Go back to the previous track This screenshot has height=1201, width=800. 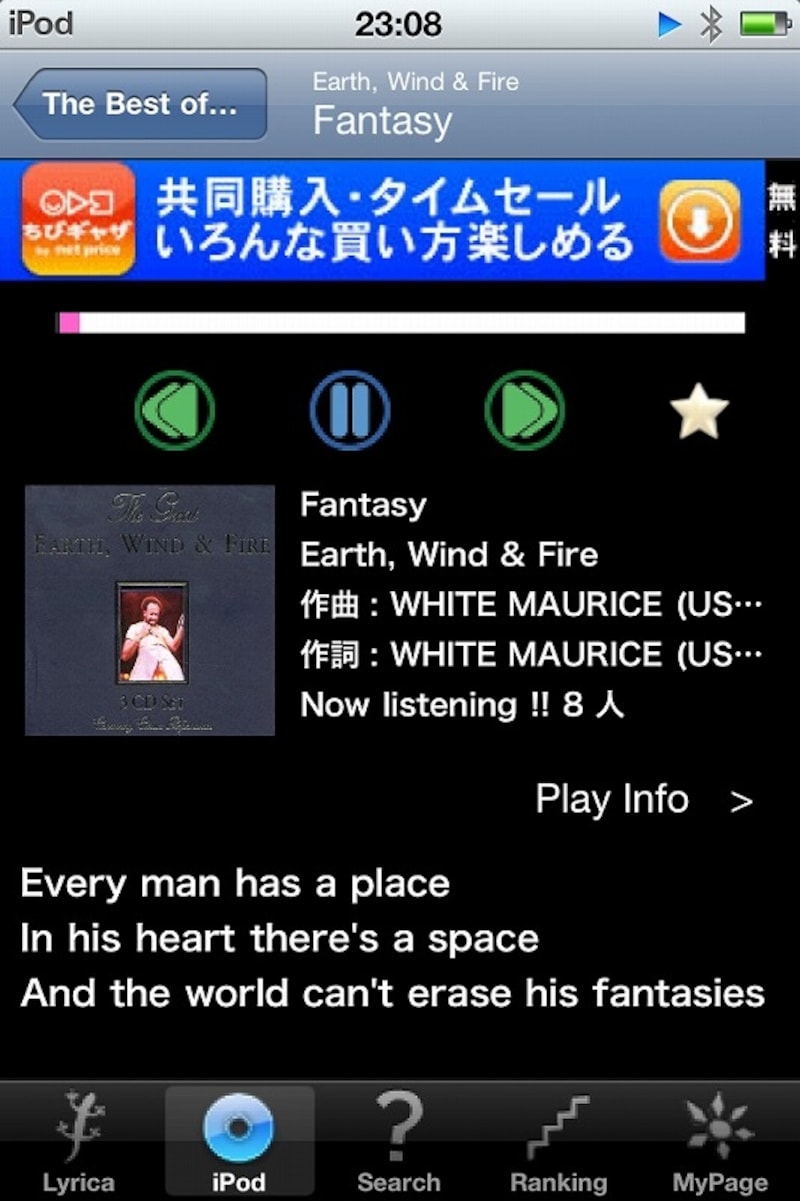(x=174, y=408)
